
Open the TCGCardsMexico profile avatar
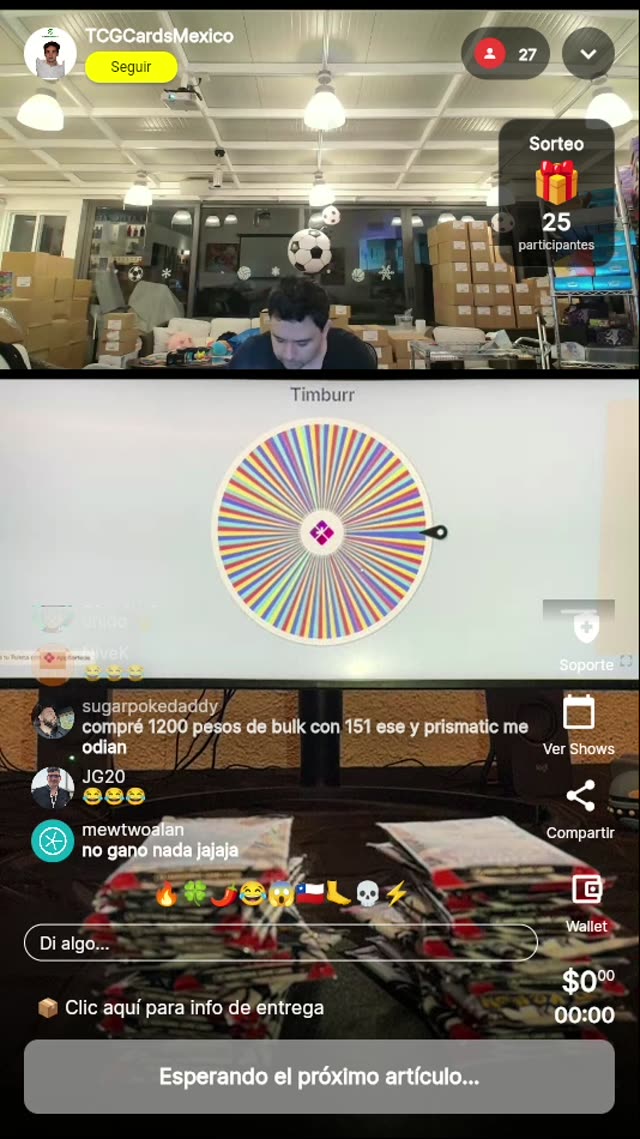50,53
